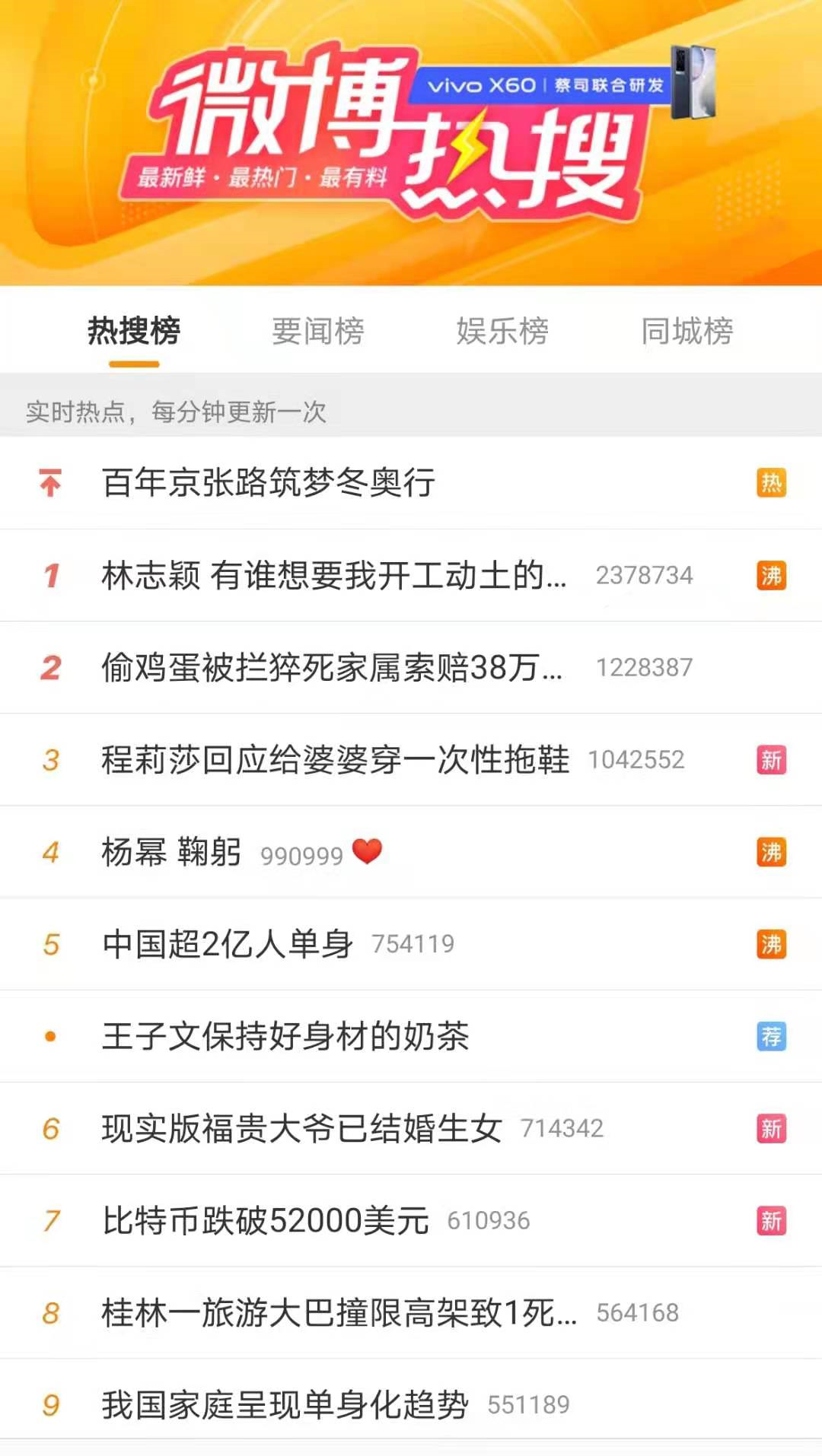Click the 新 badge on 比特币跌破52000美元
This screenshot has height=1456, width=822.
(772, 1220)
